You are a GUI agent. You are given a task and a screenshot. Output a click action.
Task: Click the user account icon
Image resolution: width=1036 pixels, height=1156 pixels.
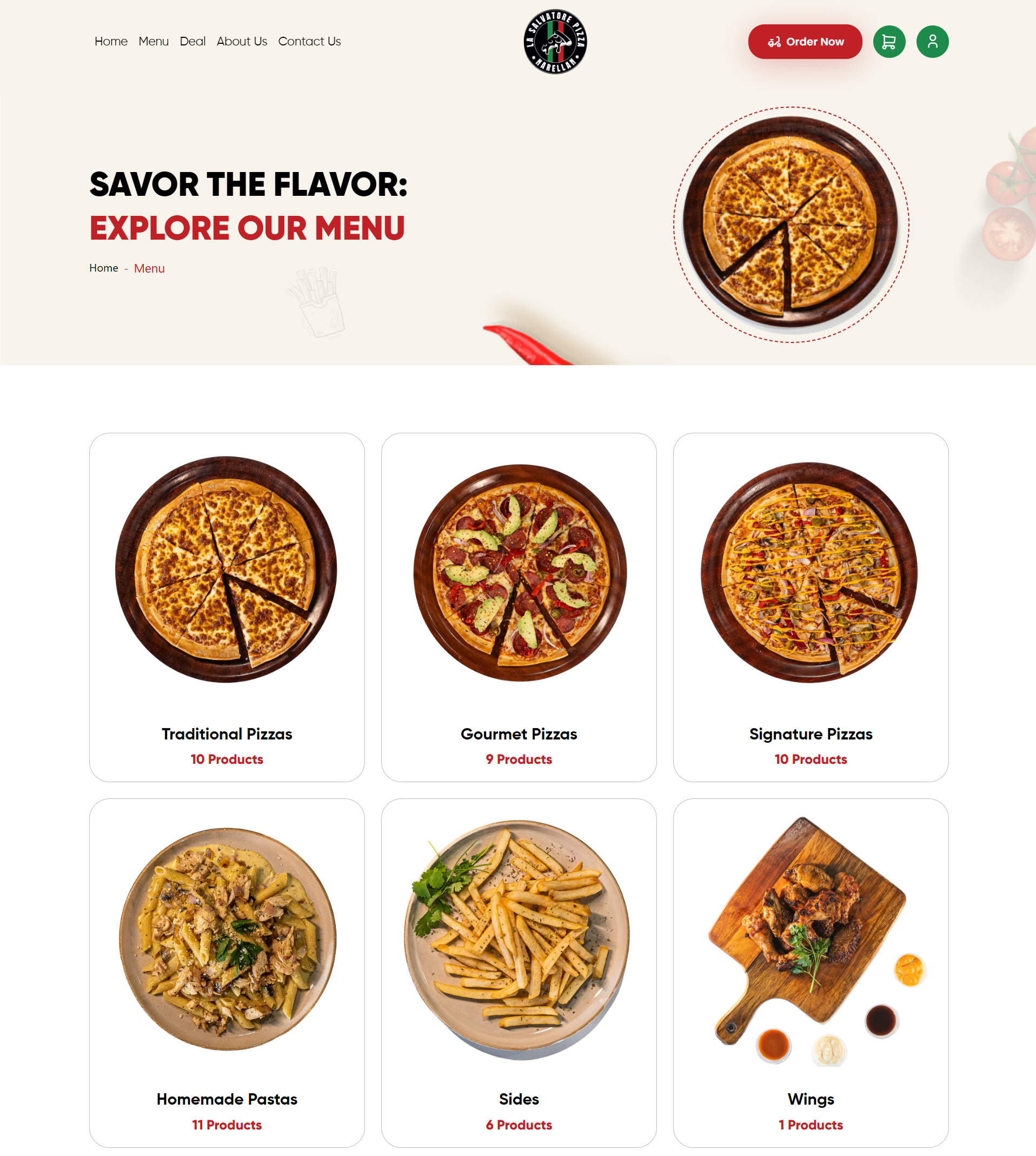click(x=932, y=41)
